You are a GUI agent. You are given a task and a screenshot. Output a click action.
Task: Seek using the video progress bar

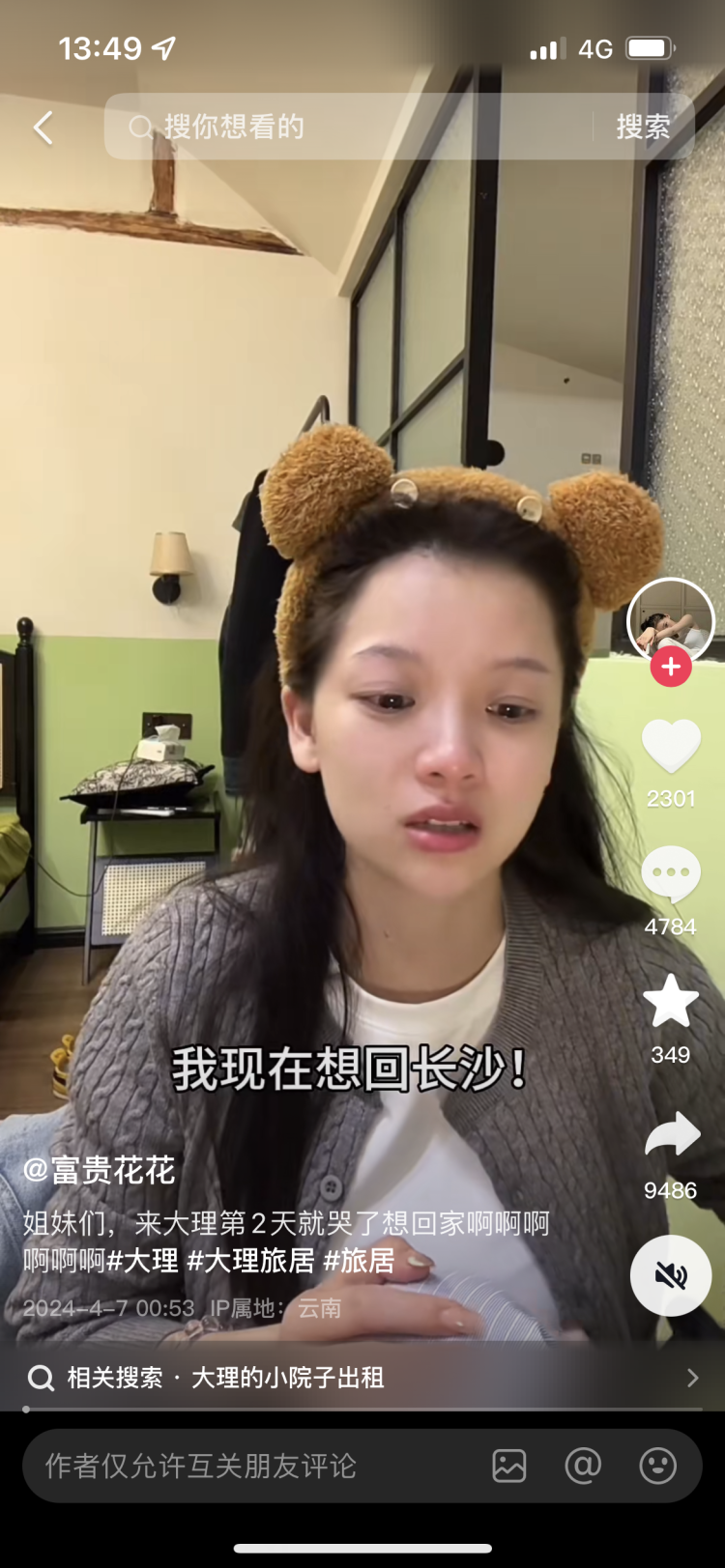coord(362,1410)
